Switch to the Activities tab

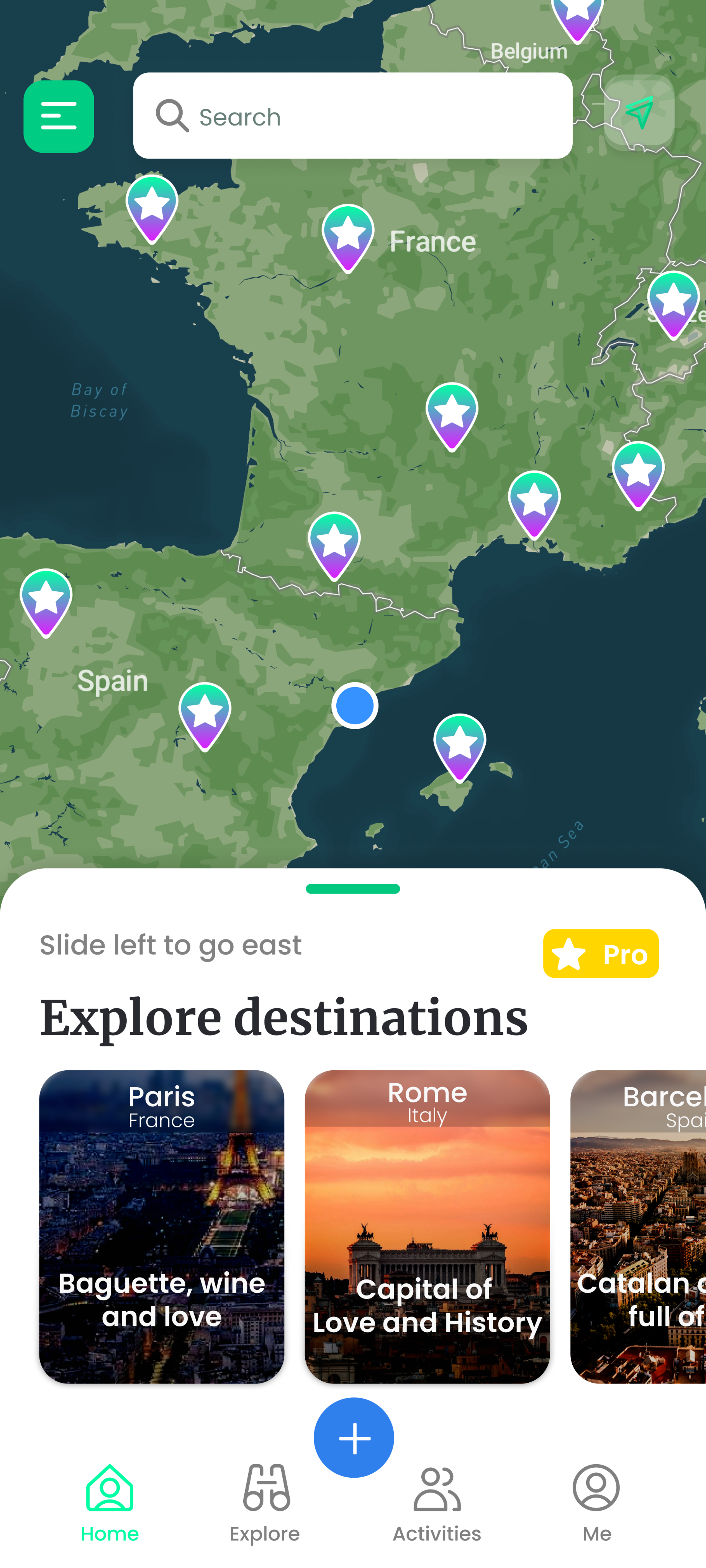coord(437,1503)
